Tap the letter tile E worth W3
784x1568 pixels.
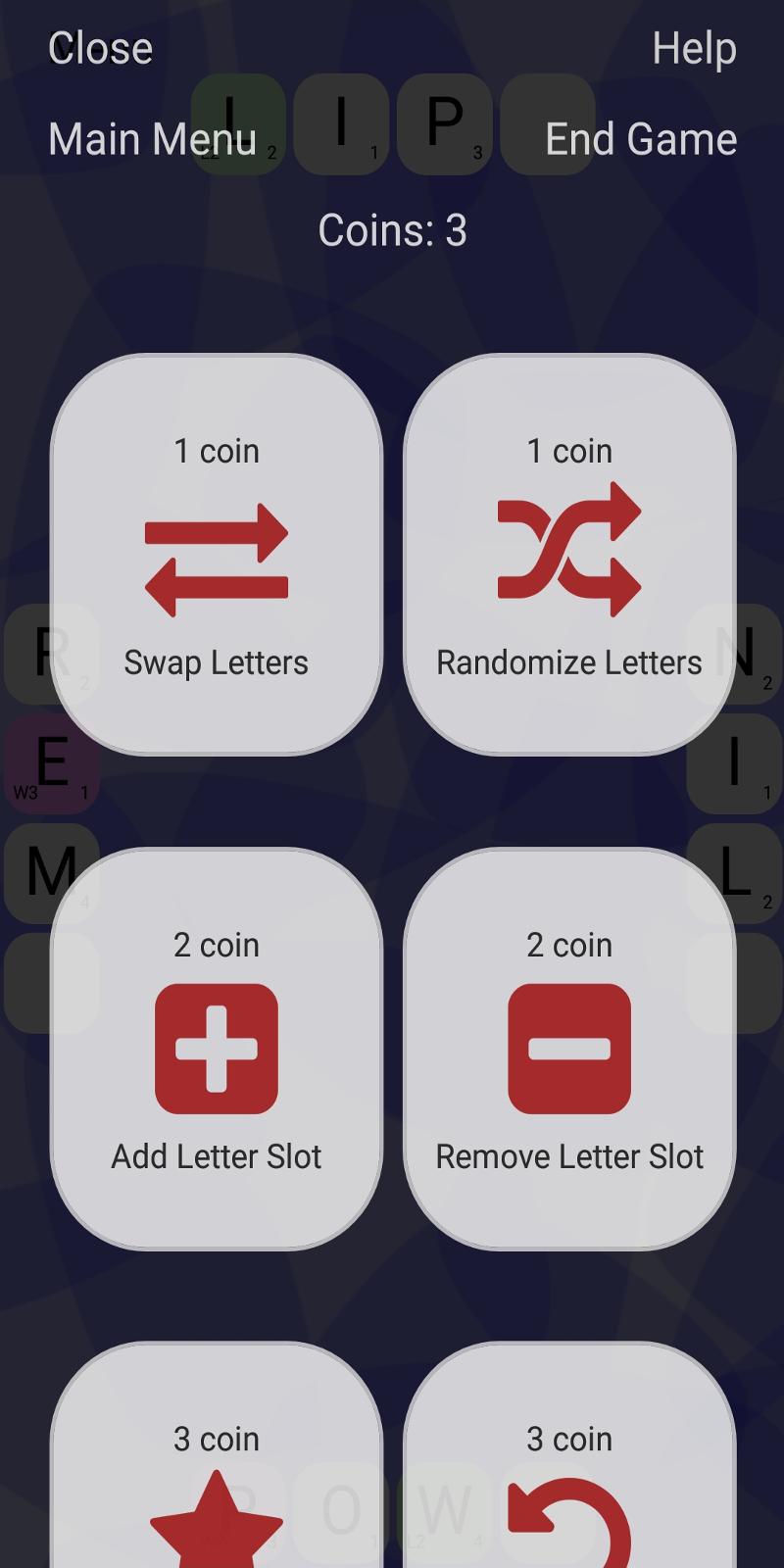(x=49, y=764)
